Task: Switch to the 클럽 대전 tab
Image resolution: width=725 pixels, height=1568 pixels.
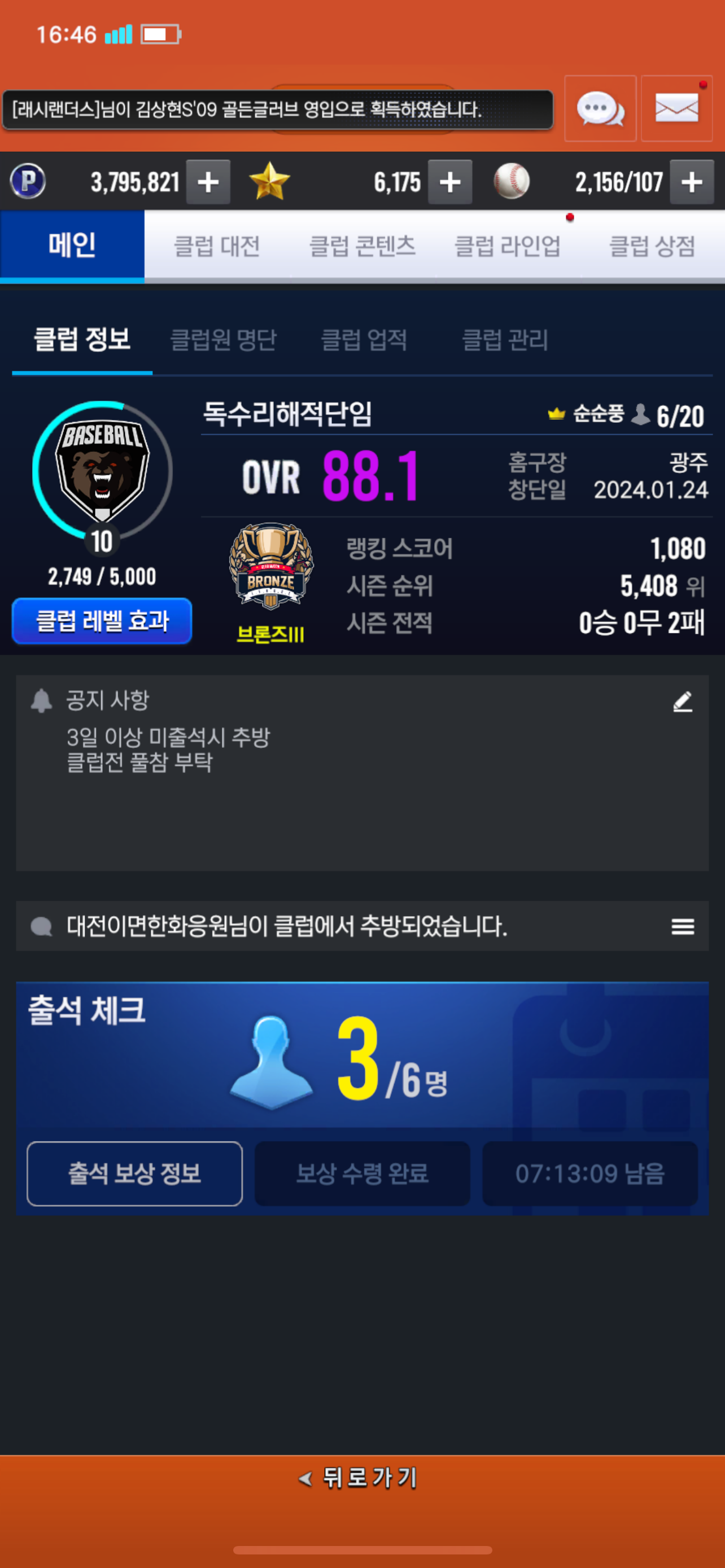Action: click(x=217, y=246)
